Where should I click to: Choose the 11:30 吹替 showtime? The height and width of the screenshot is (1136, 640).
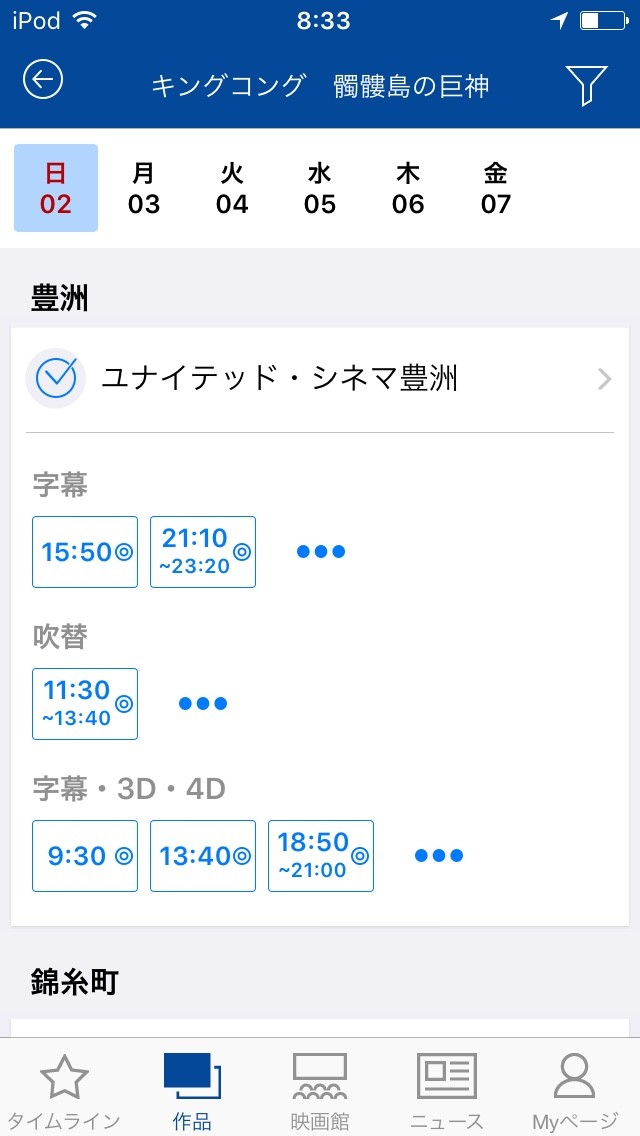coord(85,703)
